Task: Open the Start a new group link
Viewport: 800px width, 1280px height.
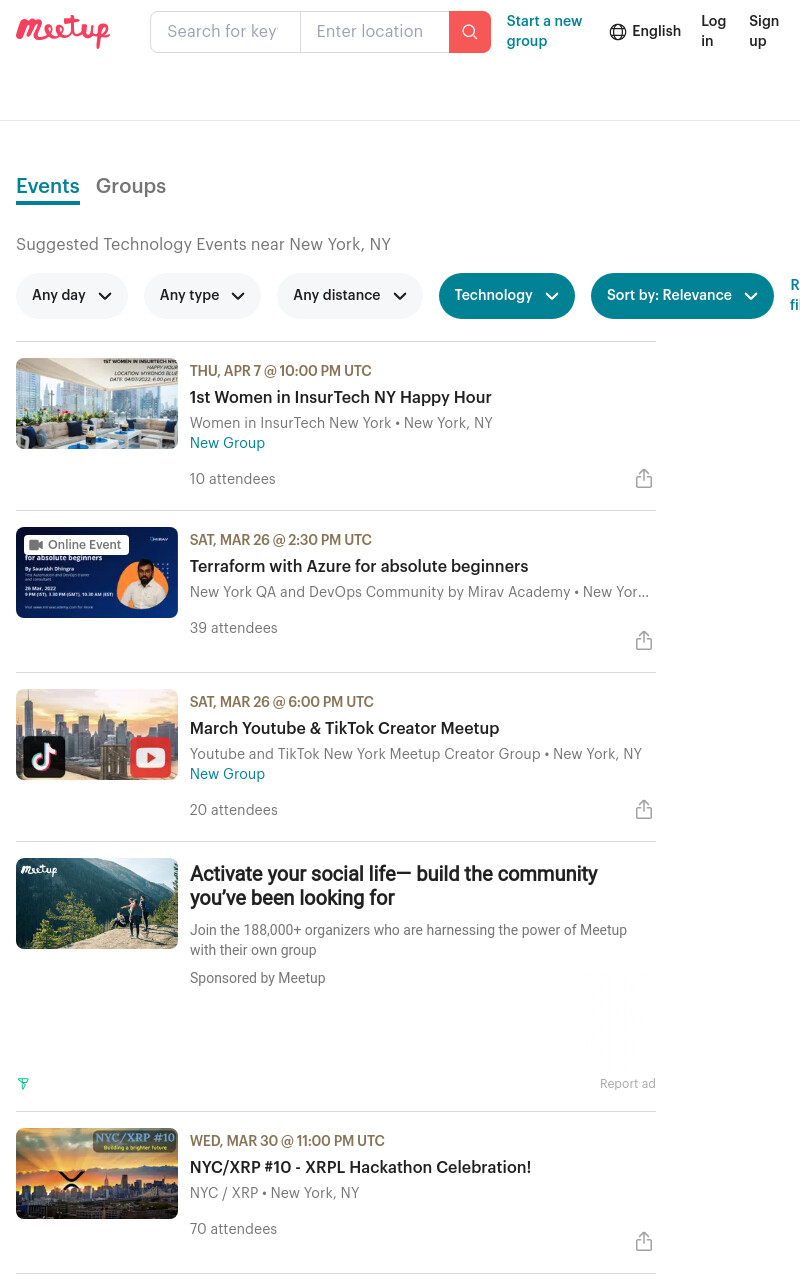Action: [544, 32]
